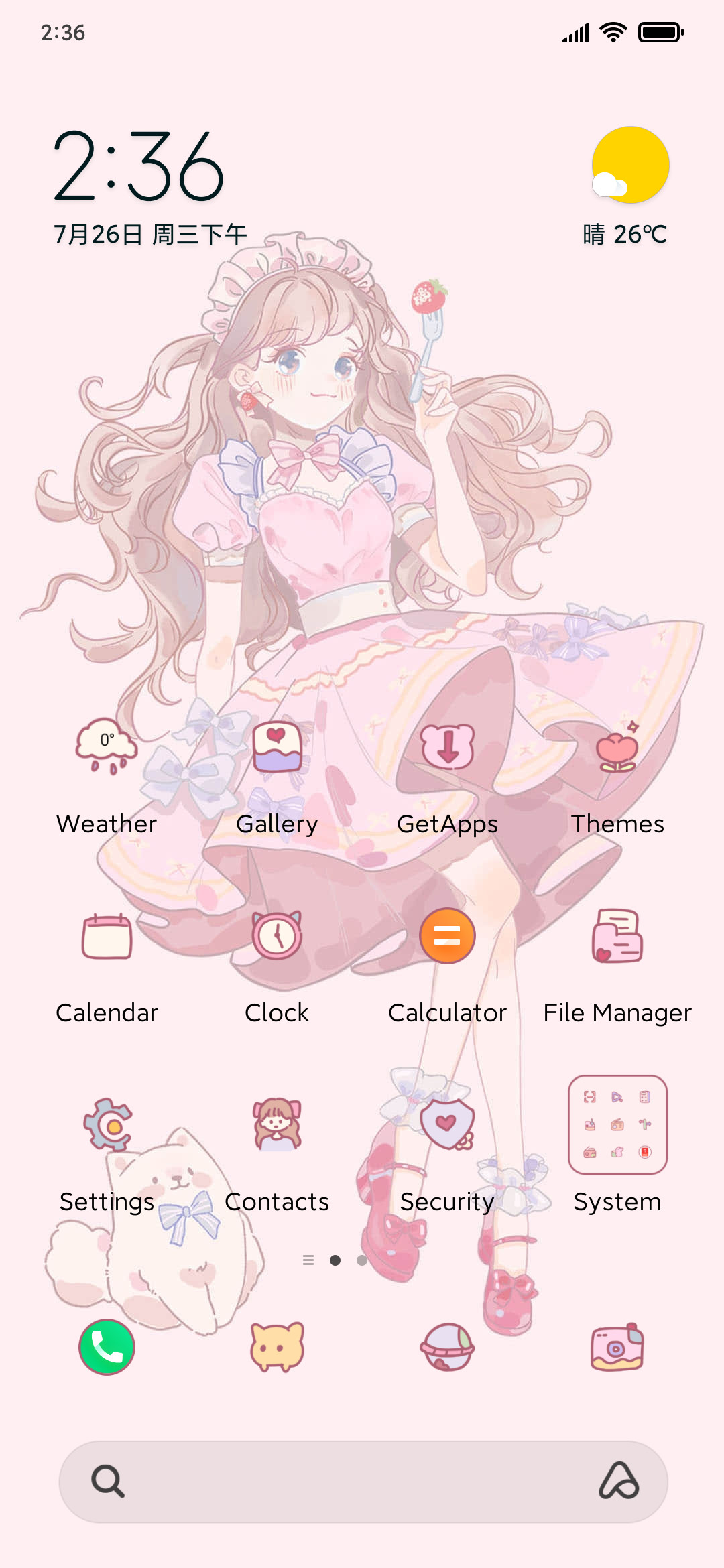Tap the large clock widget
The width and height of the screenshot is (724, 1568).
tap(138, 166)
